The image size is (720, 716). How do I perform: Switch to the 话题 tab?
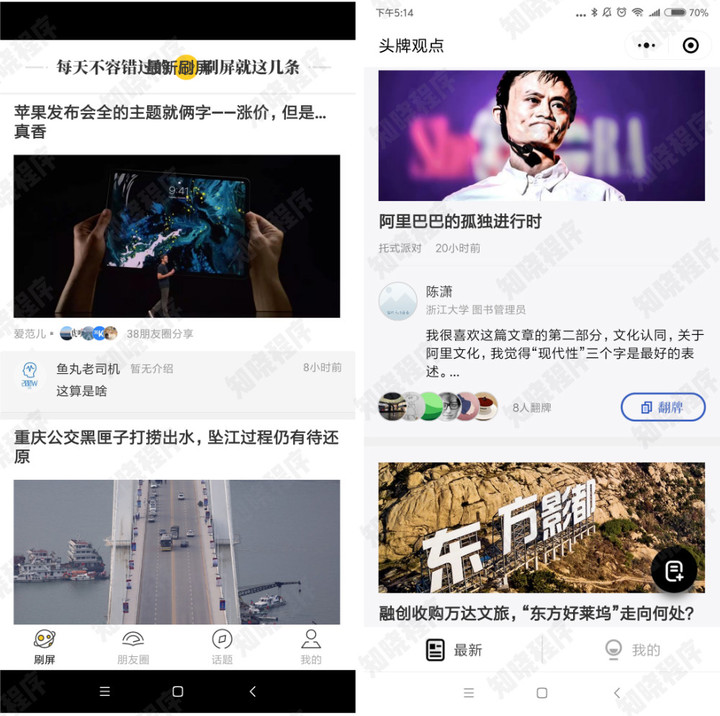[222, 646]
